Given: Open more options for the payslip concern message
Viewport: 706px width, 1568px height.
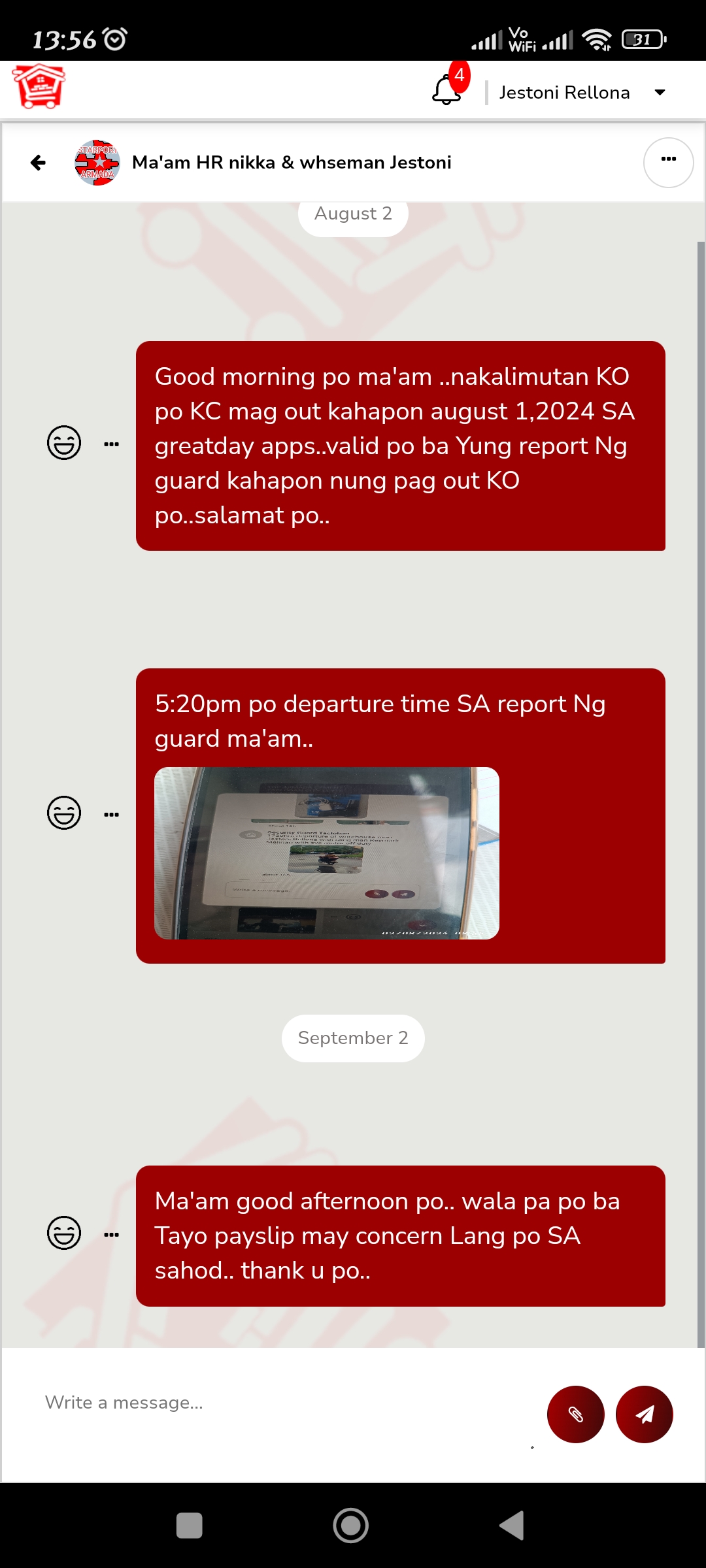Looking at the screenshot, I should [112, 1235].
